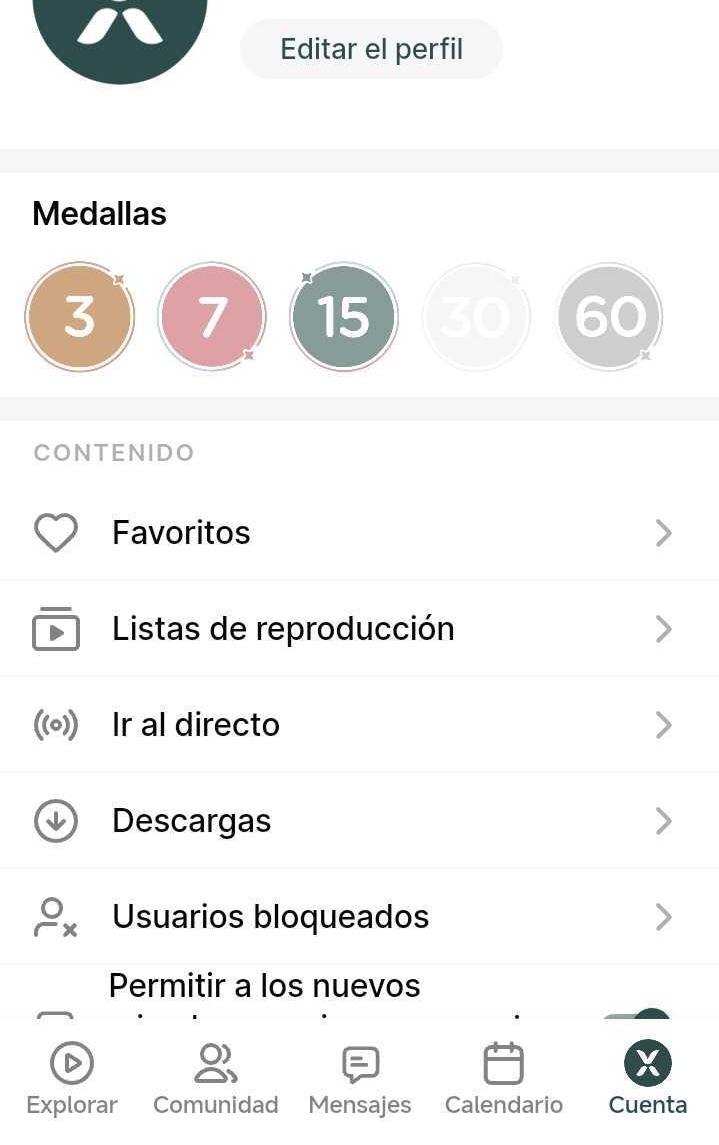
Task: Open the Favoritos section
Action: (359, 533)
